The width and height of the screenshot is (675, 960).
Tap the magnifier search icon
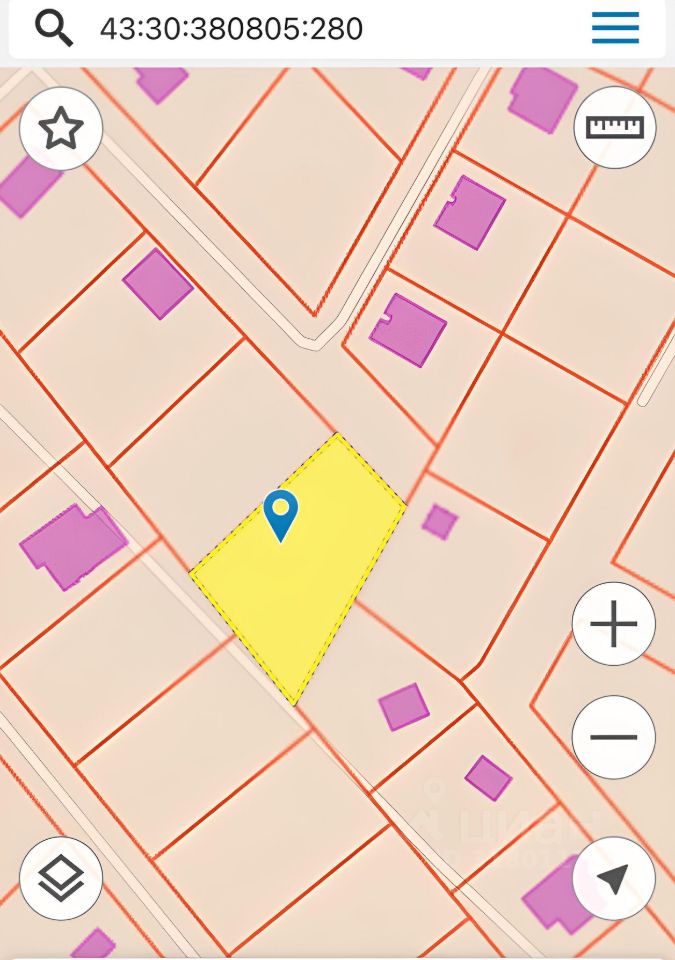[54, 28]
